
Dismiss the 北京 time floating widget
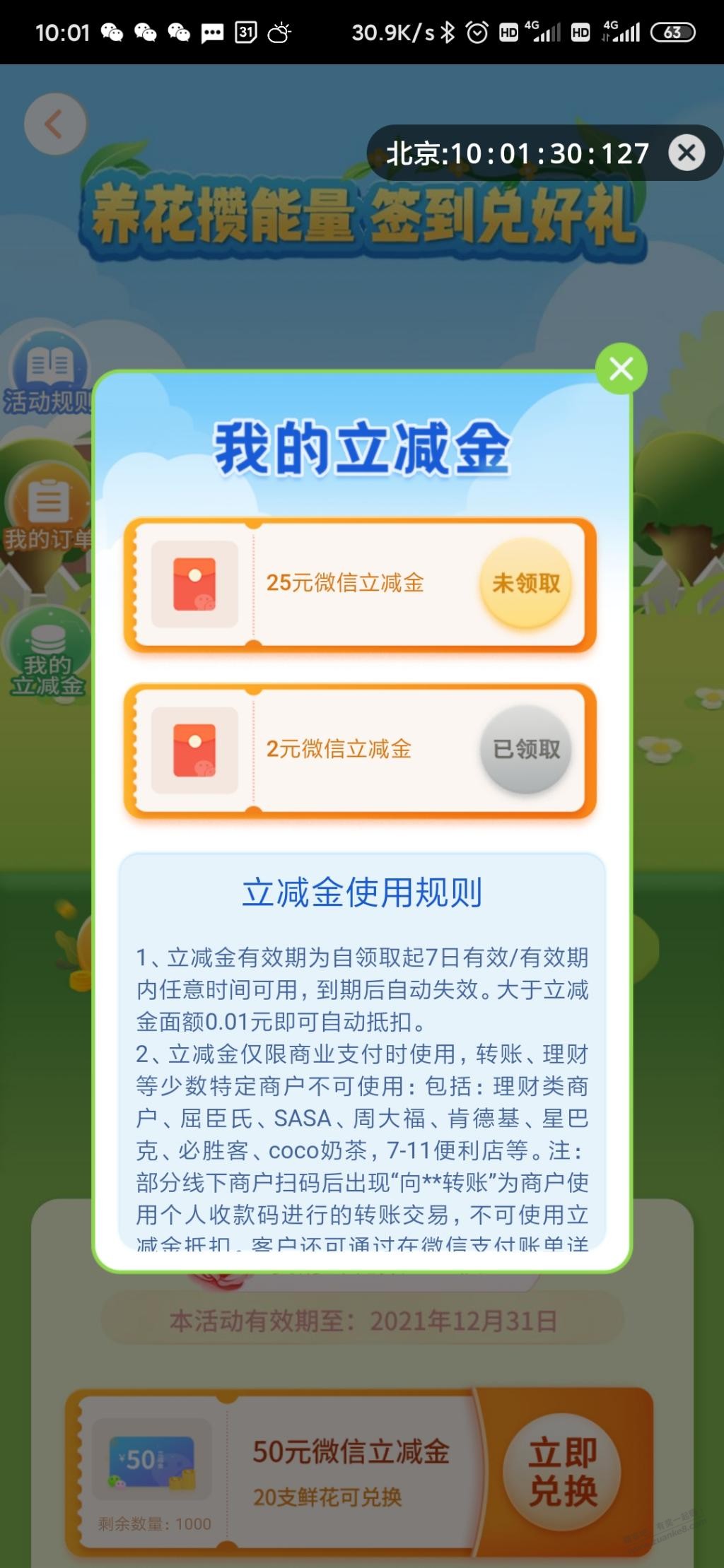tap(687, 153)
